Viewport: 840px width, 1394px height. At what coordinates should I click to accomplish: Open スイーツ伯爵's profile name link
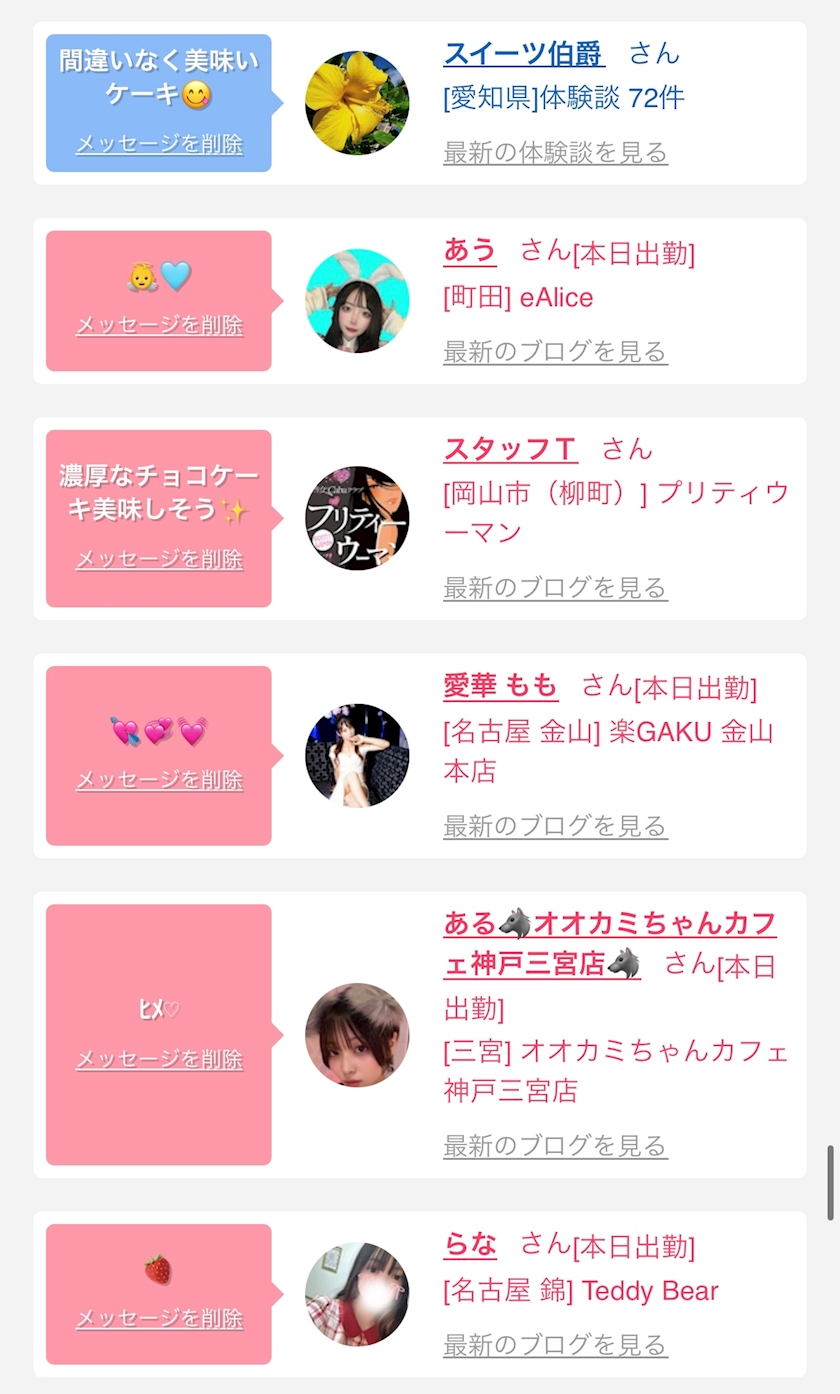pos(524,53)
